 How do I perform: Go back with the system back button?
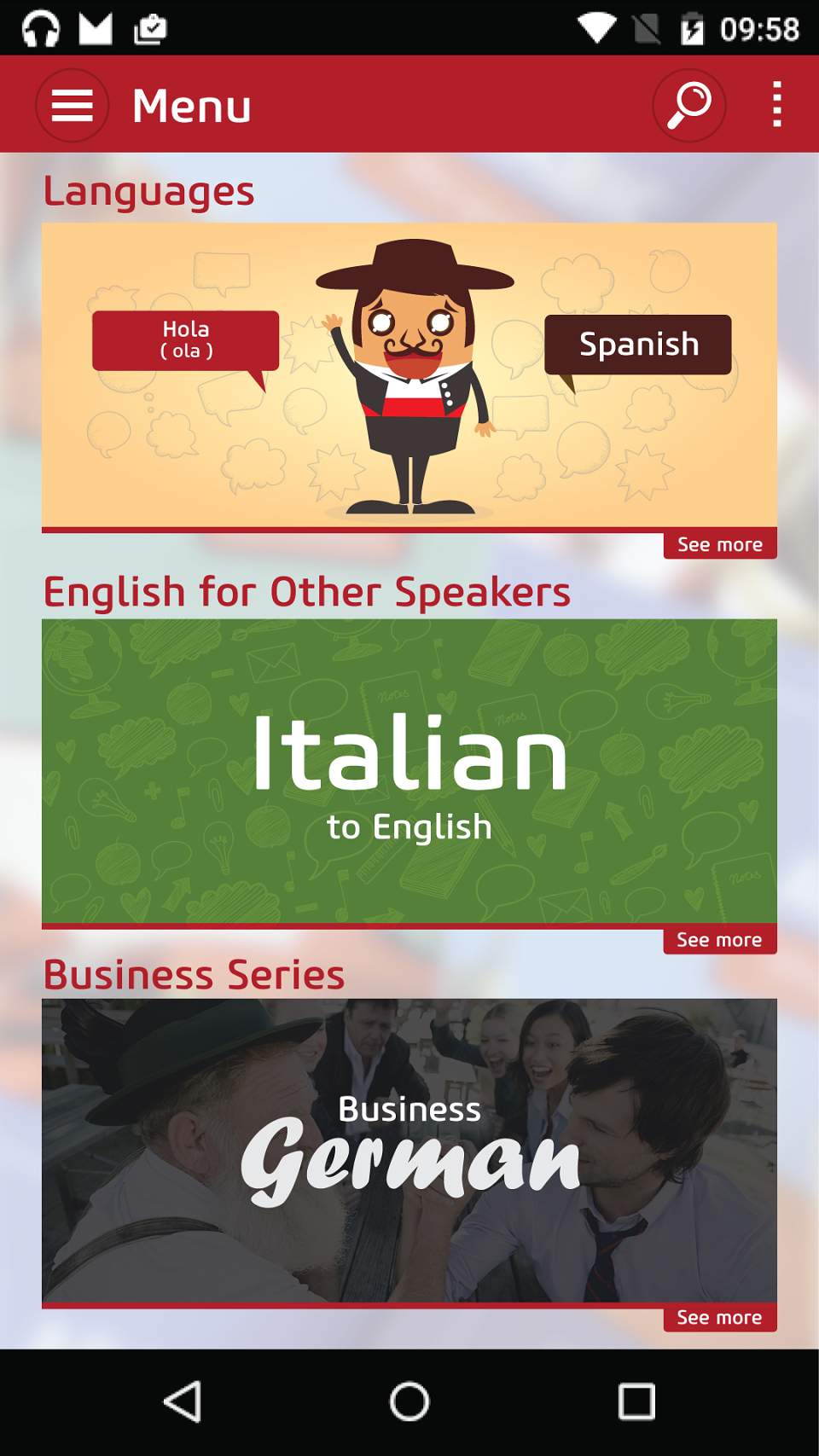tap(183, 1401)
